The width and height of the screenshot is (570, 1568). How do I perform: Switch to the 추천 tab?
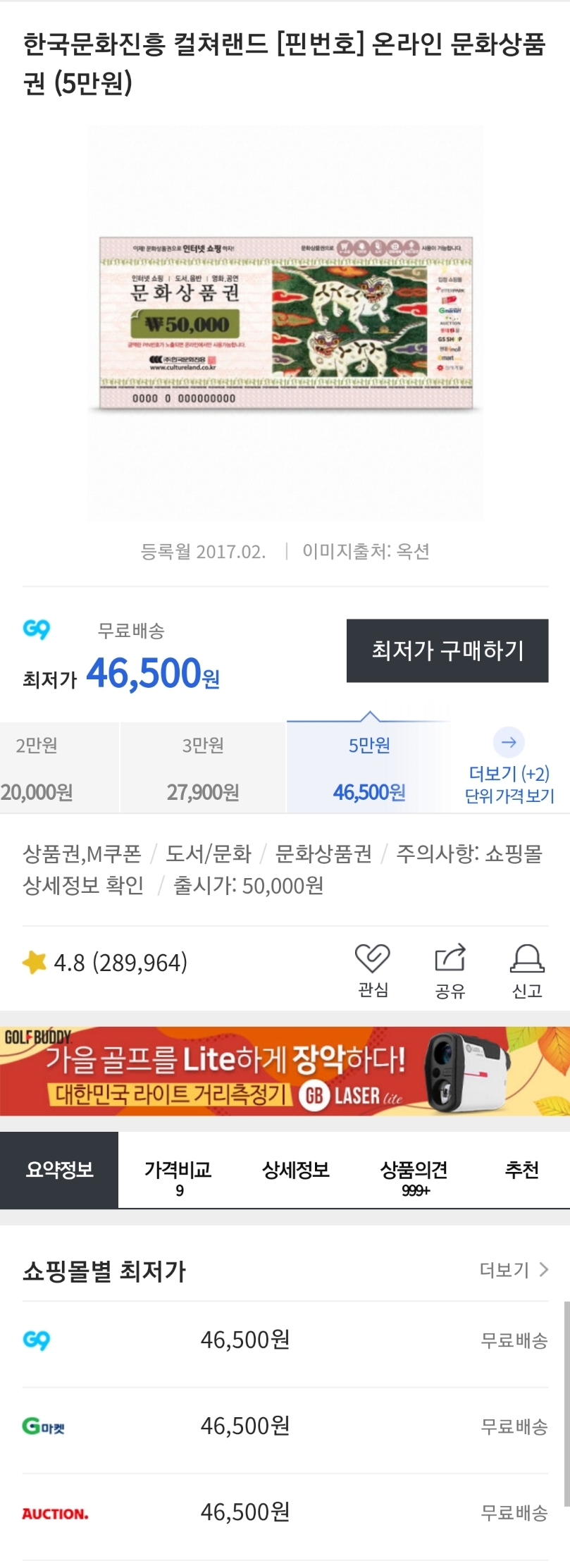pyautogui.click(x=522, y=1171)
